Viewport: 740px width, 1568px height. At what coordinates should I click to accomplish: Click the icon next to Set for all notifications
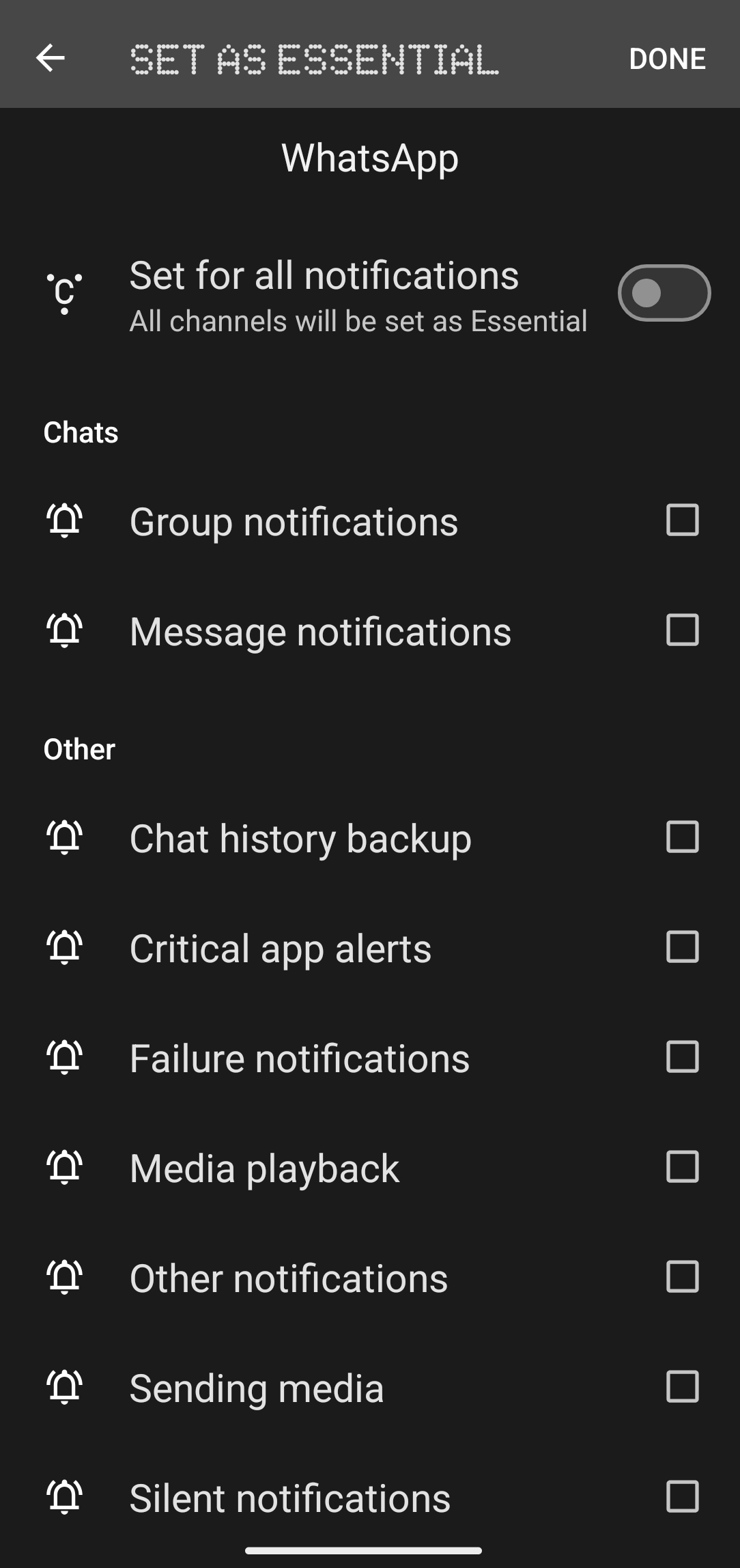pyautogui.click(x=63, y=292)
